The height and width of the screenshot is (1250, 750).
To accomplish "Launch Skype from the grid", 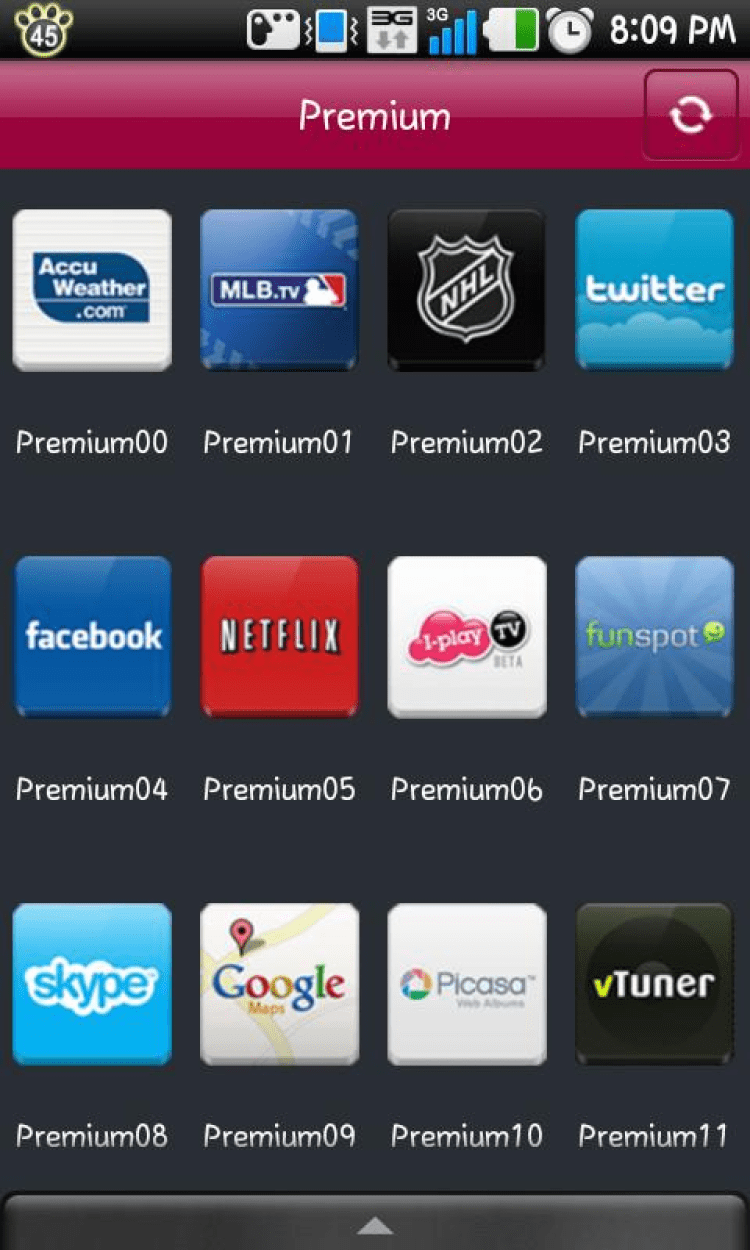I will pyautogui.click(x=92, y=984).
